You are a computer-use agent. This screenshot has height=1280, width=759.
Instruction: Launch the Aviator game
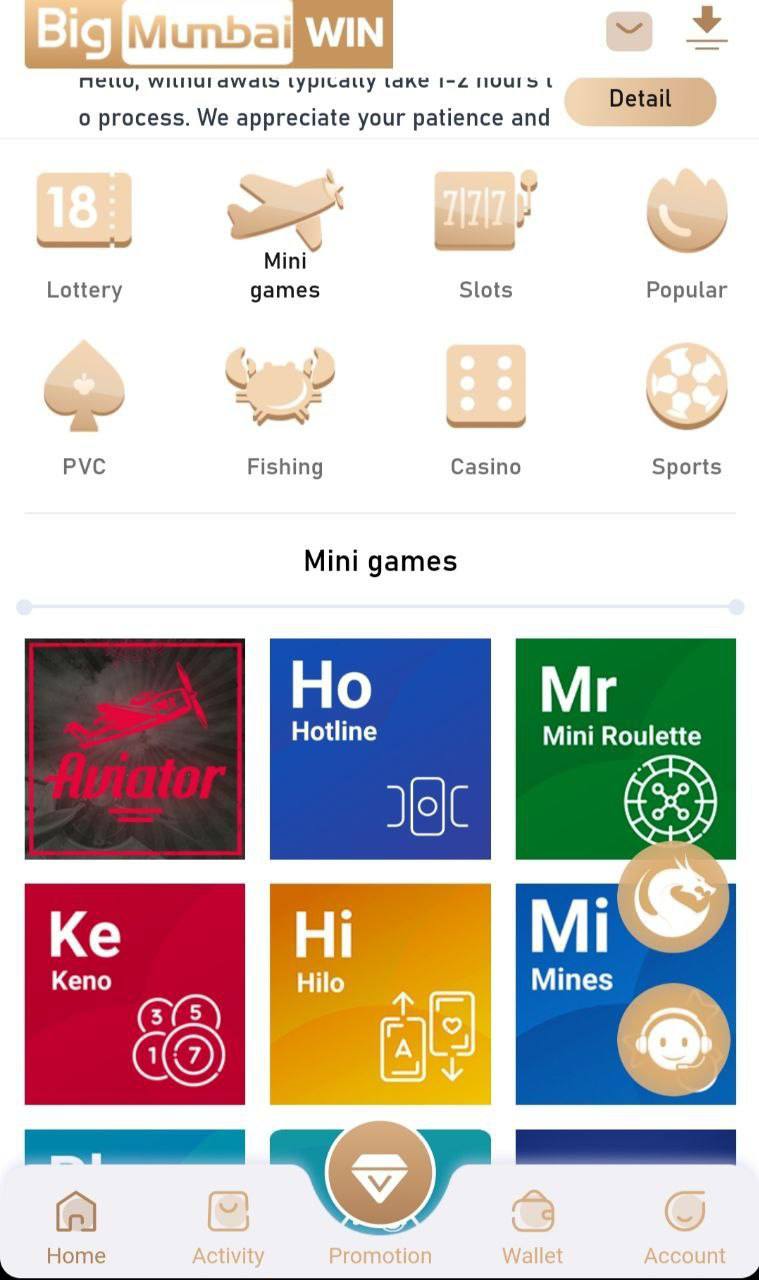click(135, 749)
